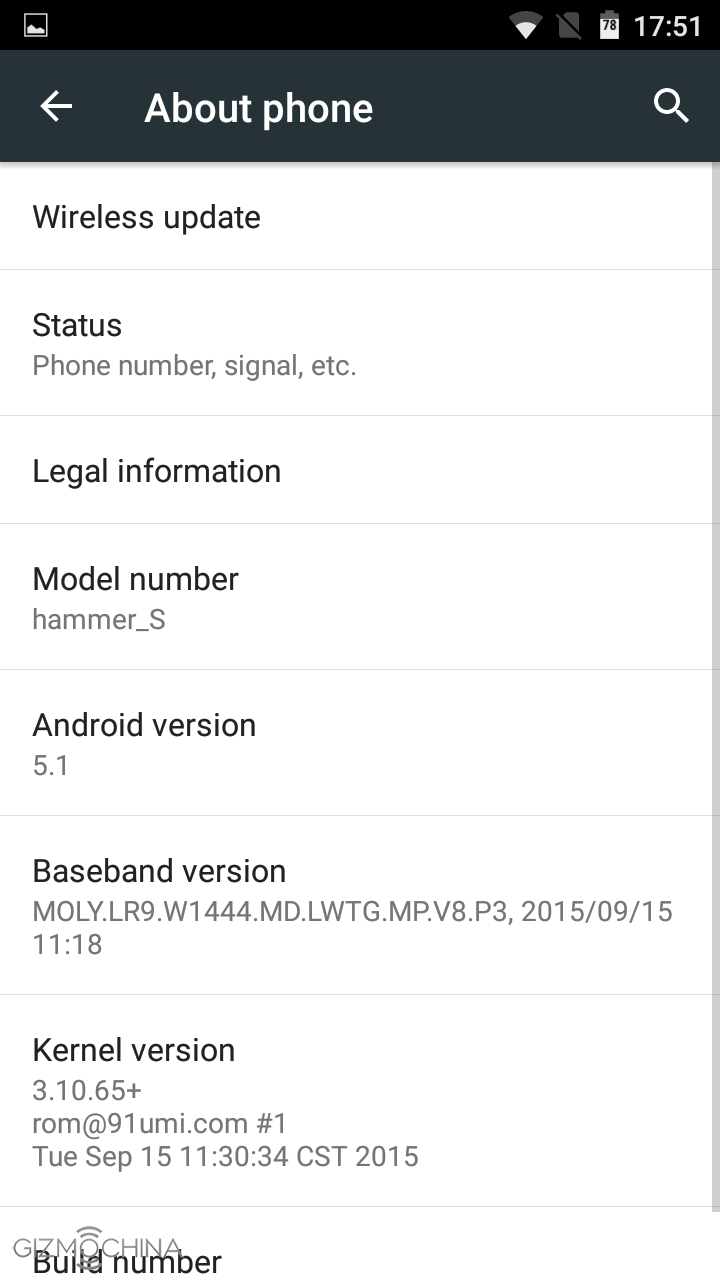Open the settings search icon
The image size is (720, 1280).
coord(671,106)
